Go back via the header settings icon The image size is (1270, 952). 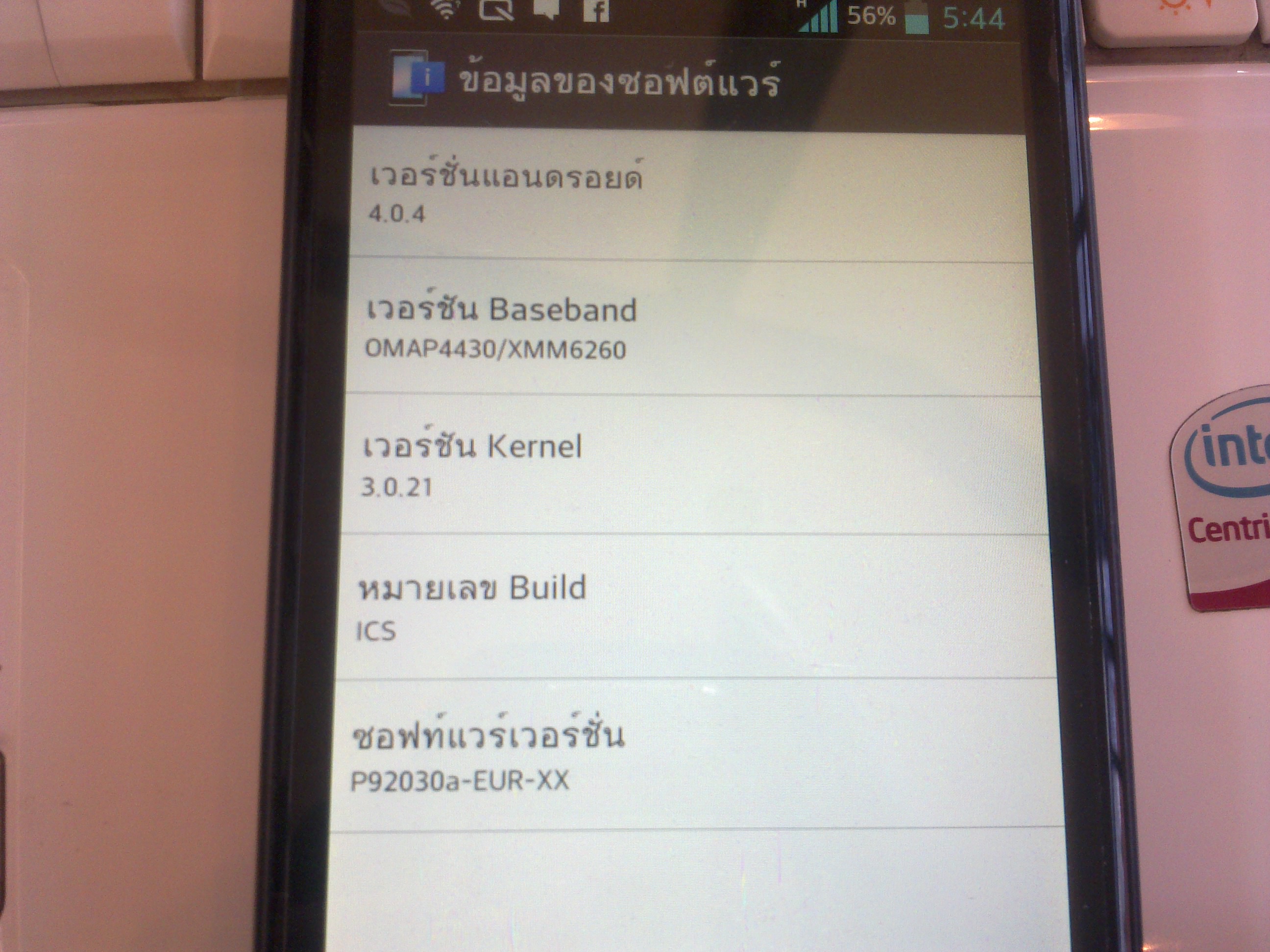click(415, 79)
